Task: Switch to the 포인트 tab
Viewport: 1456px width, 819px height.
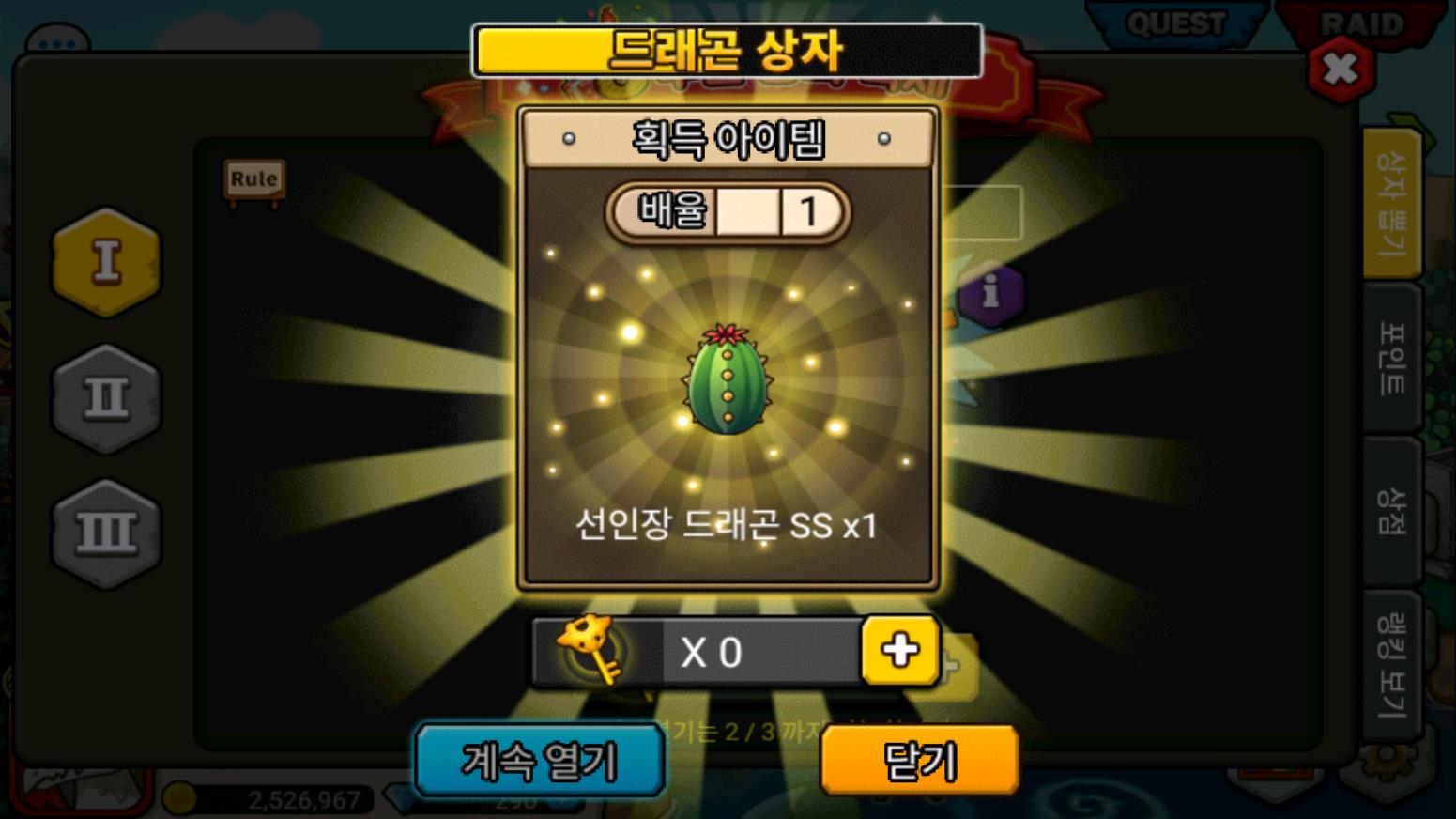Action: [1391, 359]
